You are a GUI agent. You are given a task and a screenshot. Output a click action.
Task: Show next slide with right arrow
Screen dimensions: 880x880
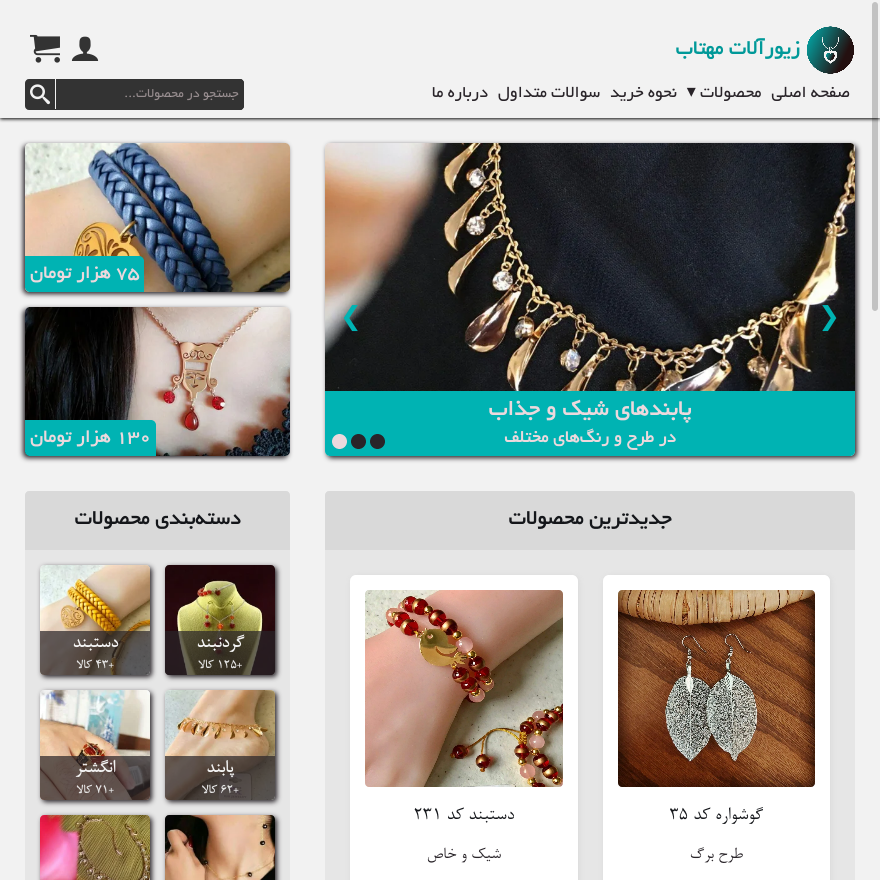coord(829,318)
